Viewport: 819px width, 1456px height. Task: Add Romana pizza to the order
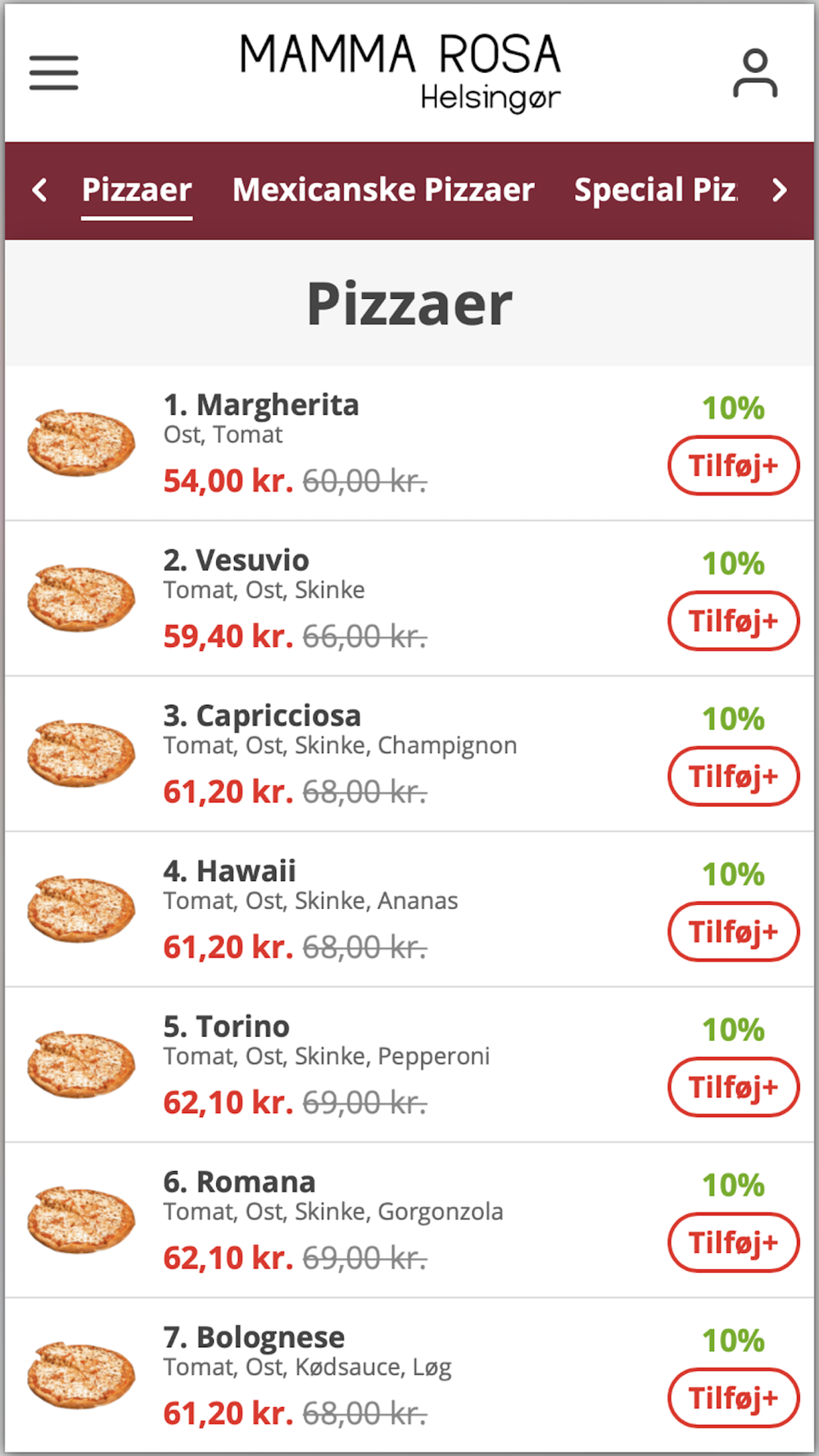point(734,1242)
